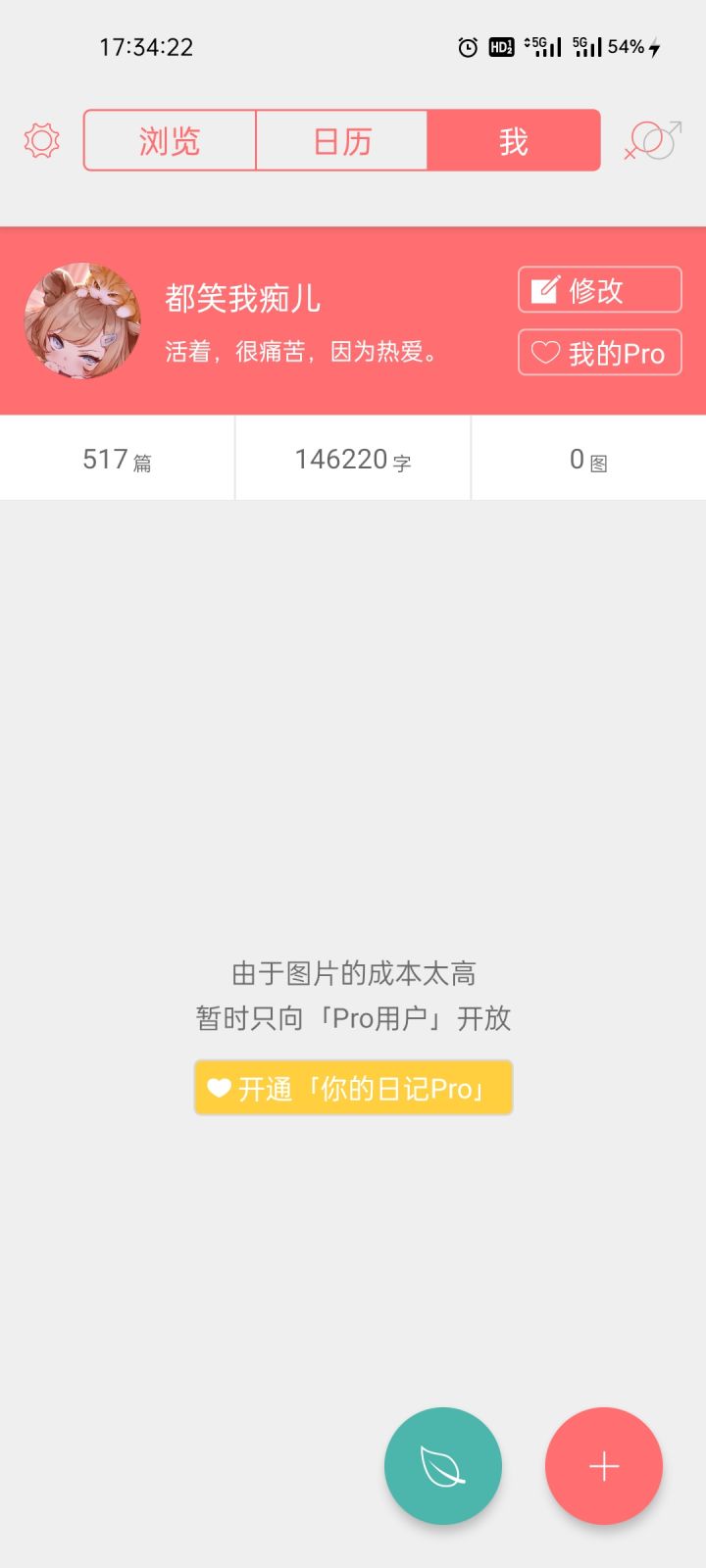Tap the heart icon beside 我的Pro

546,353
